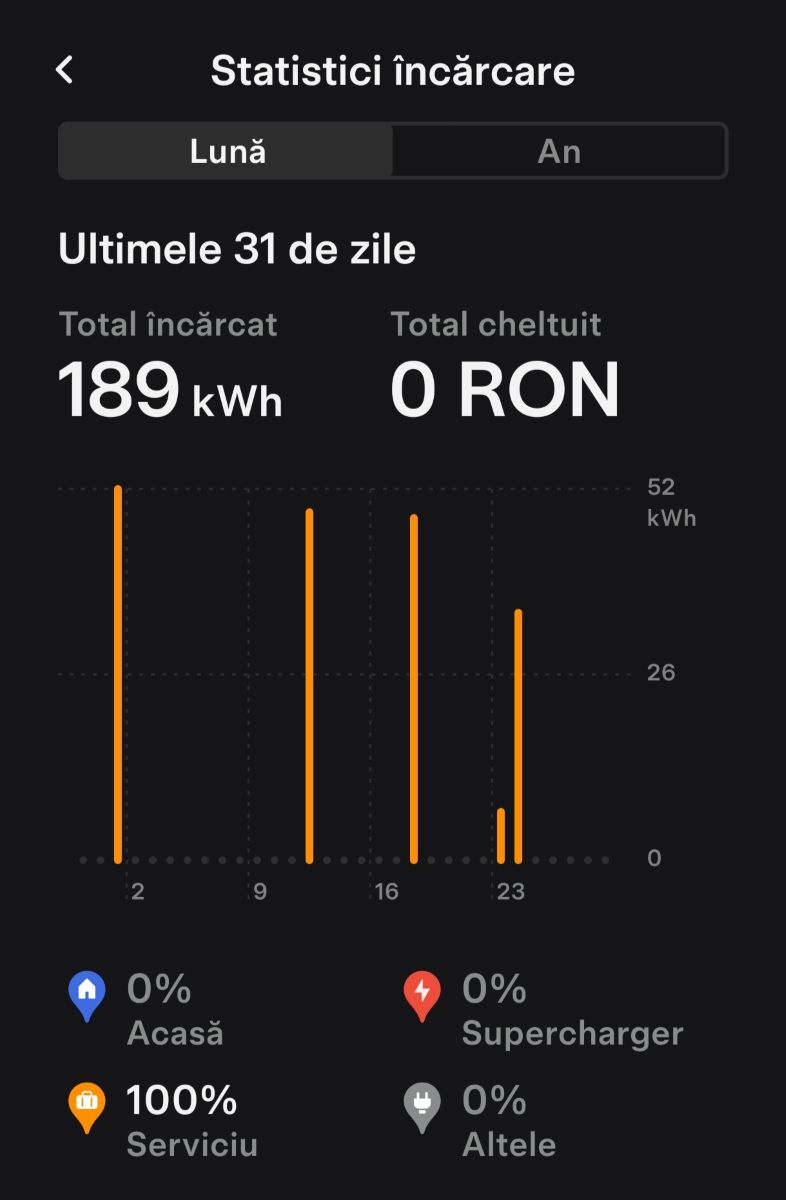The height and width of the screenshot is (1200, 786).
Task: Go back from Statistici încărcare
Action: click(65, 70)
